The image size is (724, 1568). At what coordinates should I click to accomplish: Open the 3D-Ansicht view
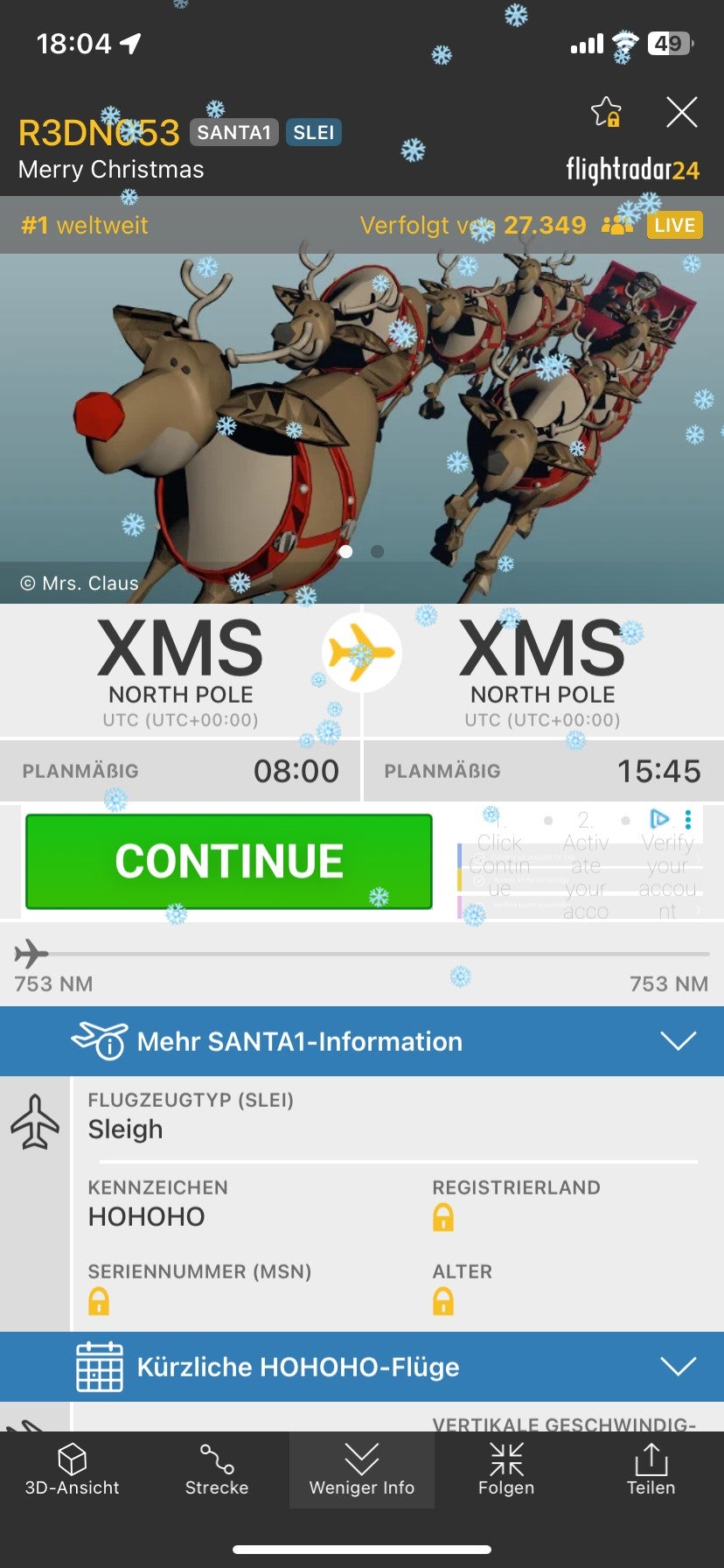73,1470
